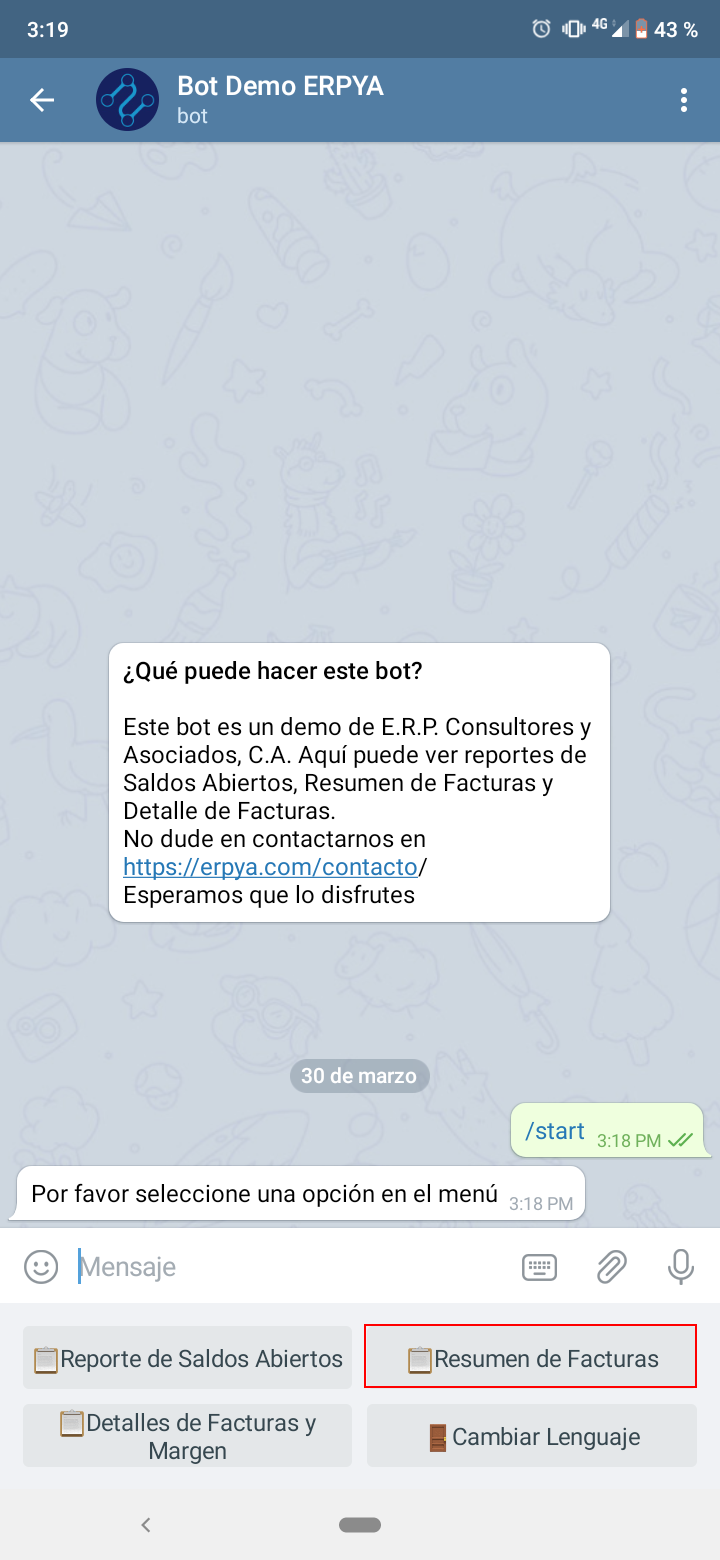This screenshot has width=720, height=1560.
Task: Select Resumen de Facturas from the bot menu
Action: point(530,1357)
